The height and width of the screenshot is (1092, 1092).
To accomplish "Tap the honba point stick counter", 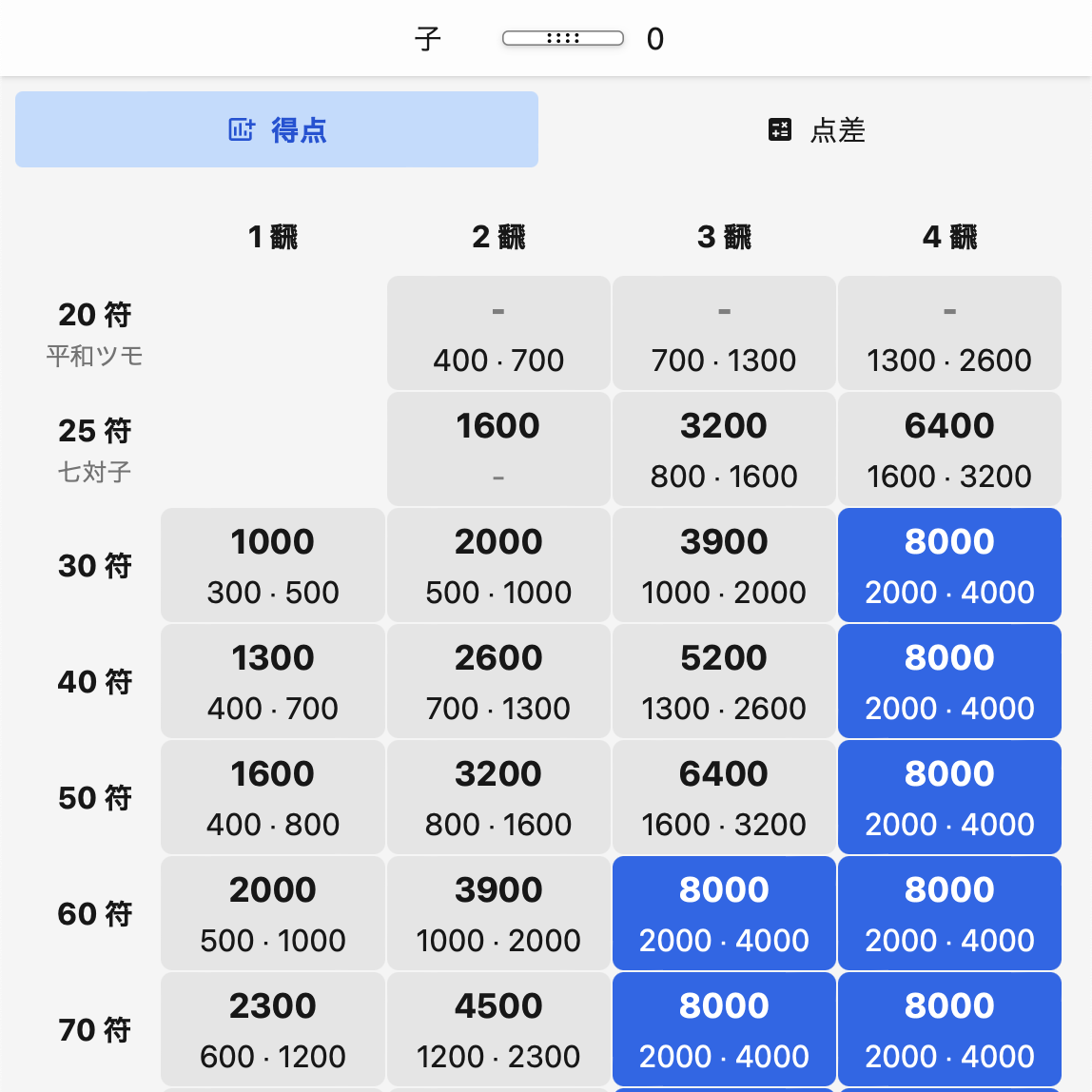I will pyautogui.click(x=563, y=39).
